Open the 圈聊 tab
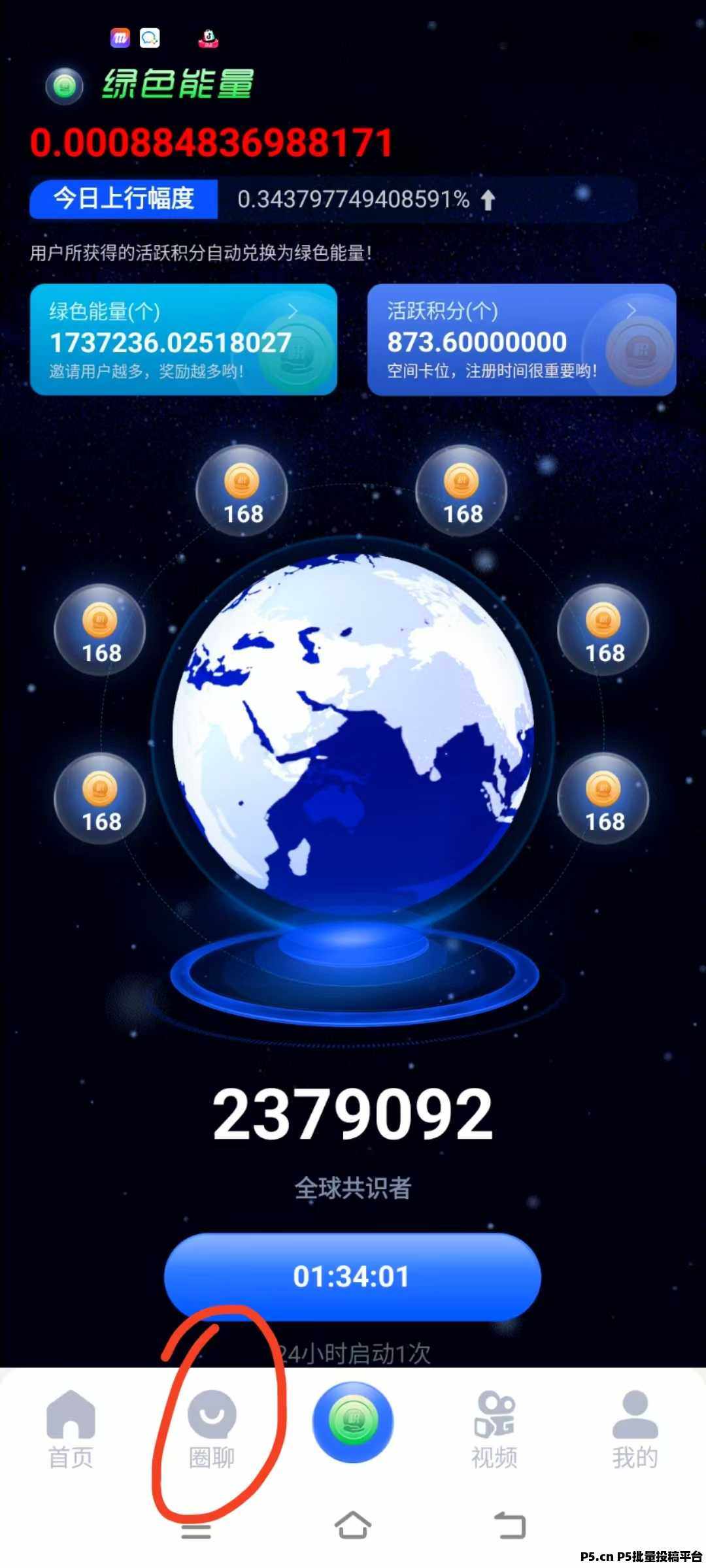The width and height of the screenshot is (706, 1568). click(x=212, y=1431)
